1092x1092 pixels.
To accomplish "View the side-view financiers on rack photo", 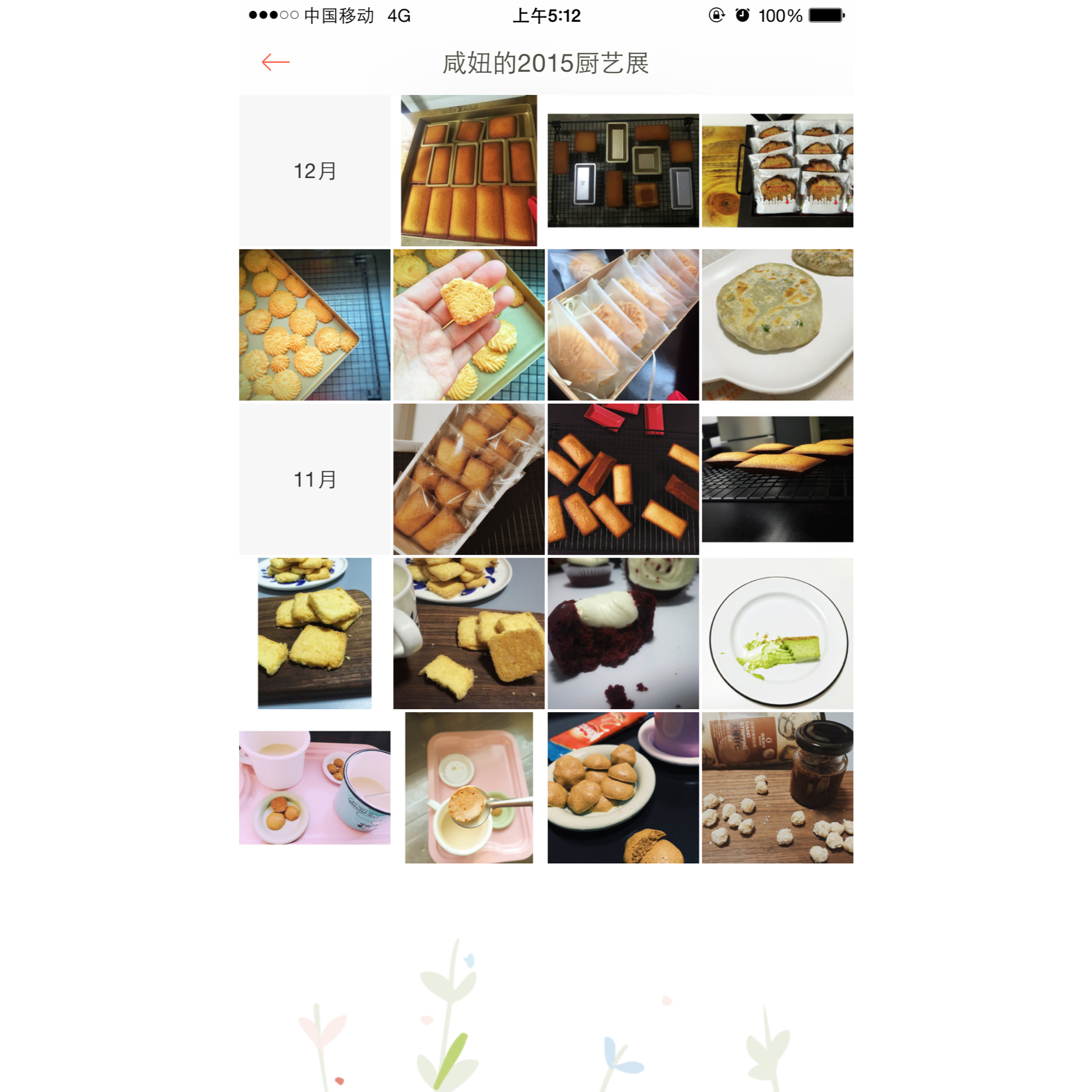I will coord(777,479).
